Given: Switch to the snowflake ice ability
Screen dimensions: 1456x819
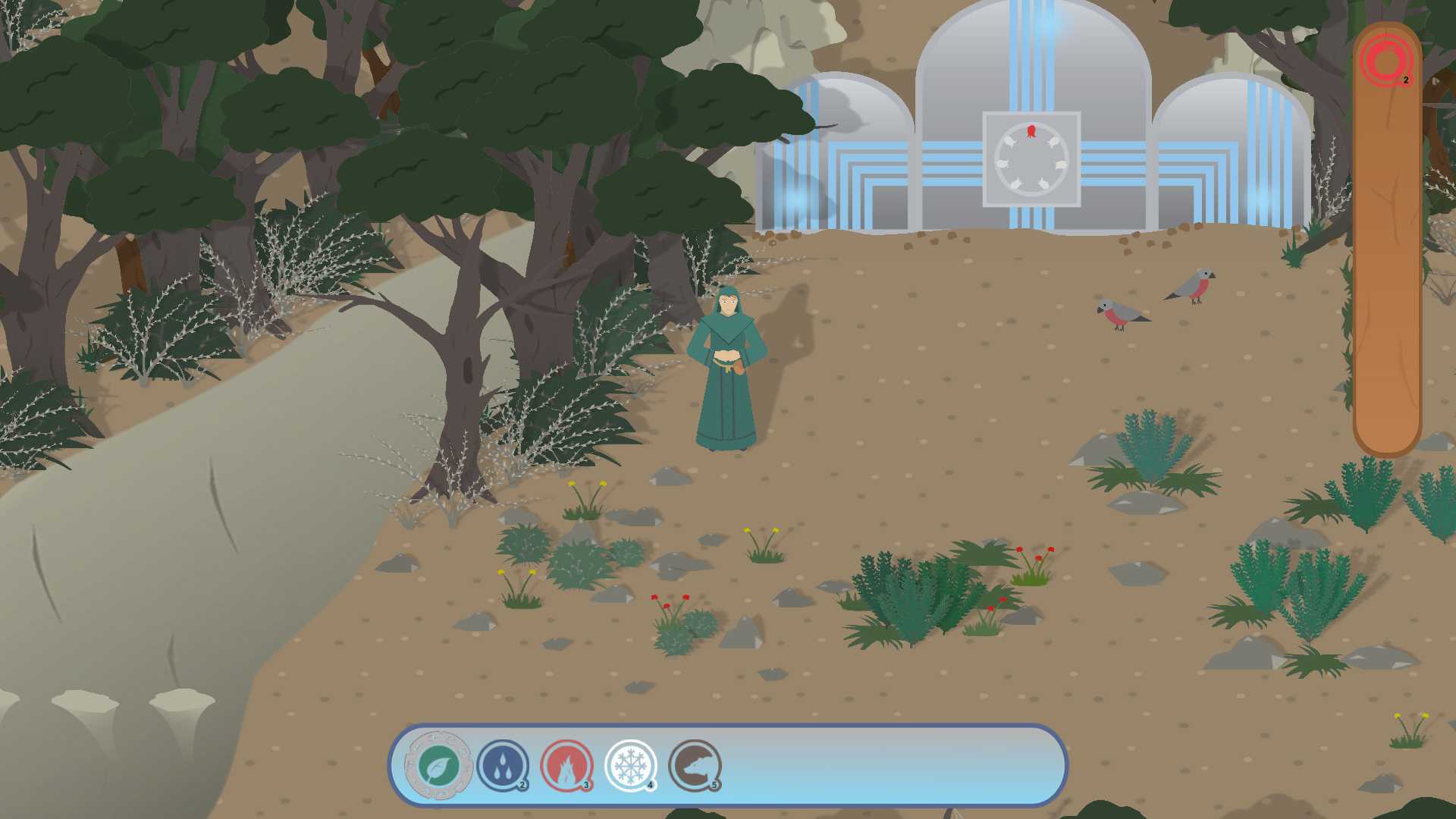Looking at the screenshot, I should coord(630,766).
